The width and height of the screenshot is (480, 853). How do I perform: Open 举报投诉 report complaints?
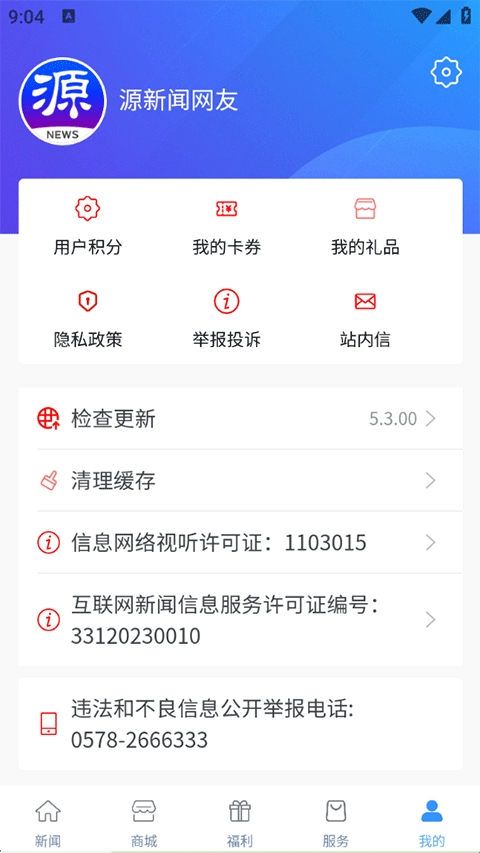[x=226, y=318]
